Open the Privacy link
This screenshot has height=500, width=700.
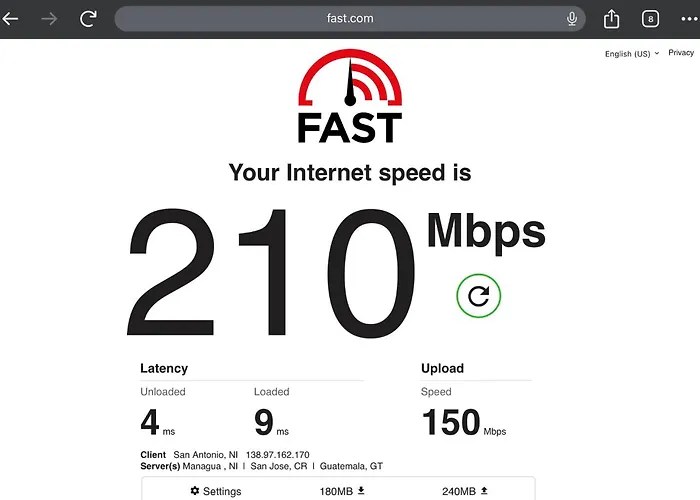[x=681, y=52]
